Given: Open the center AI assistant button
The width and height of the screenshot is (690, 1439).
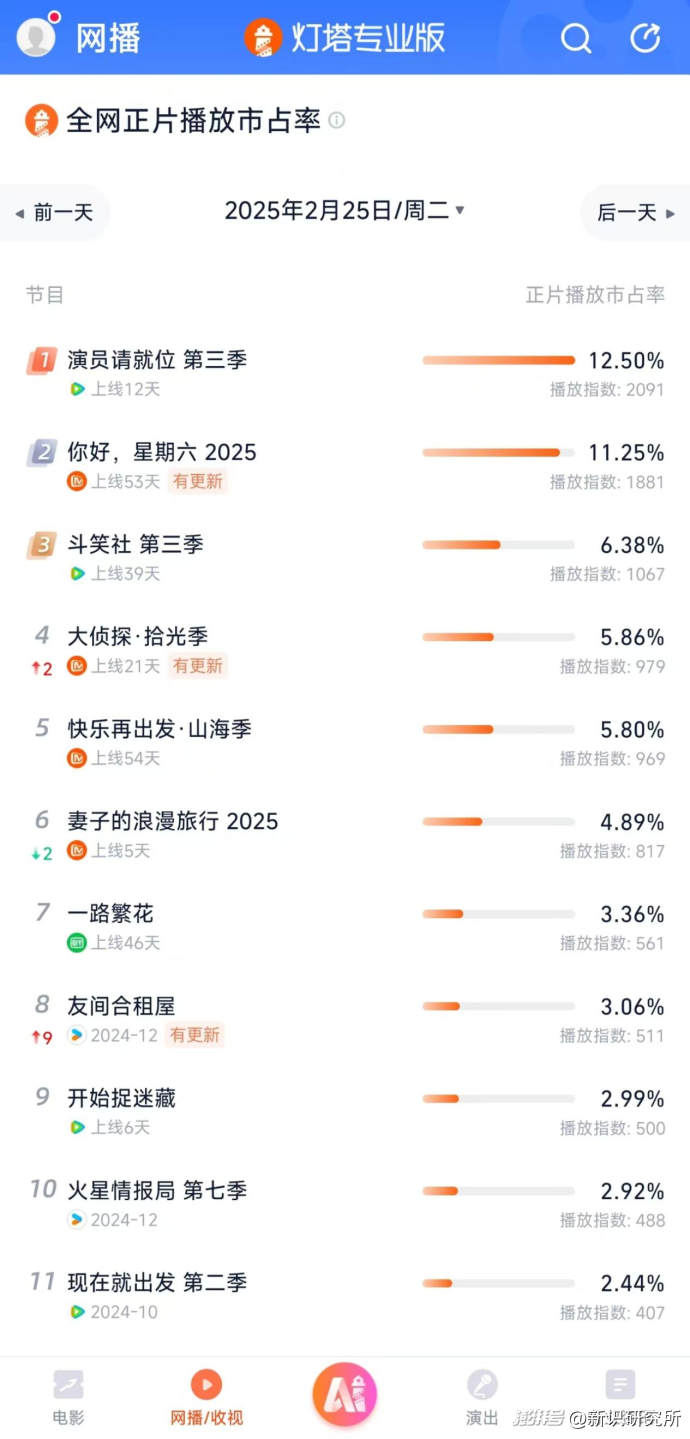Looking at the screenshot, I should [x=345, y=1394].
